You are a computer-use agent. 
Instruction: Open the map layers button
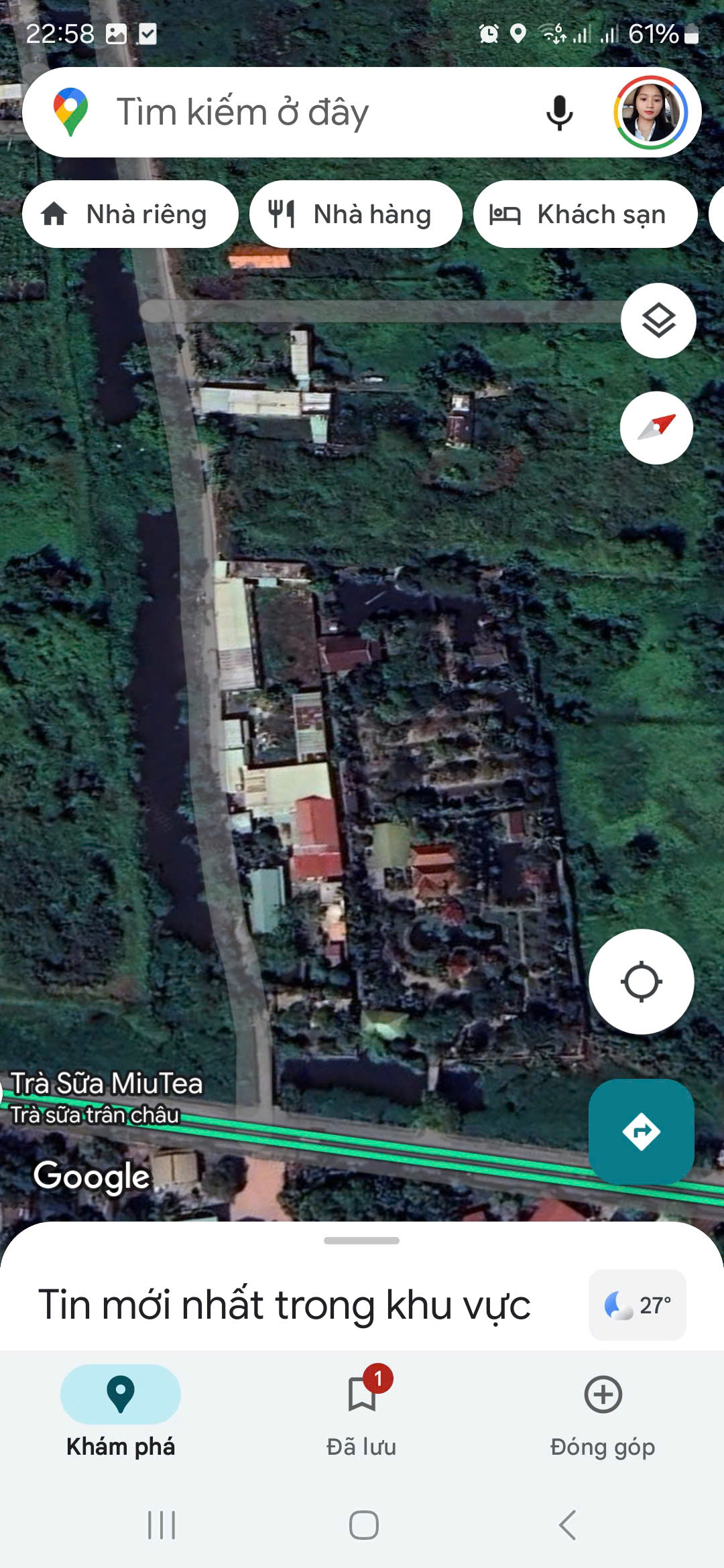(658, 321)
